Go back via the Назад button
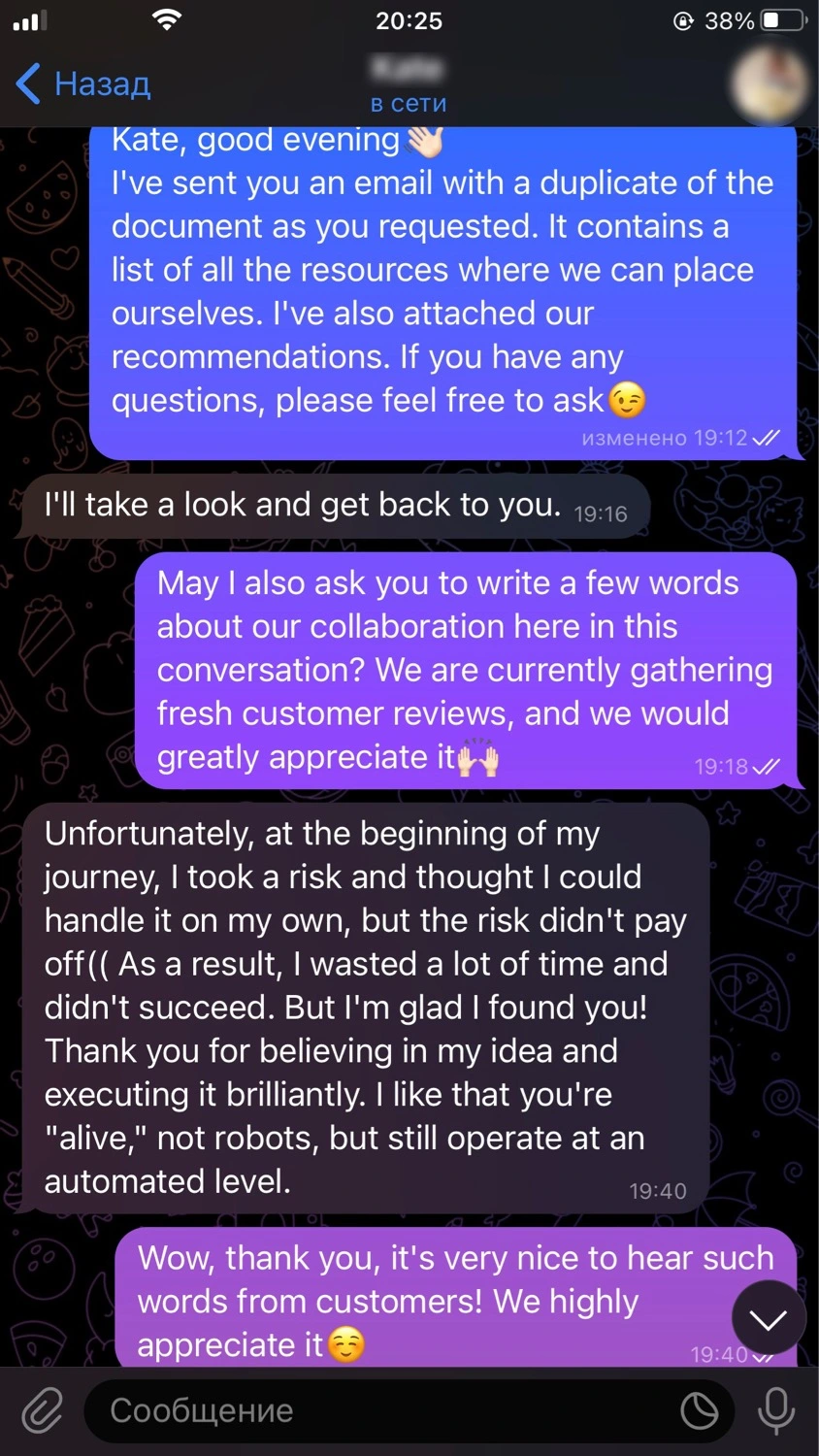This screenshot has height=1456, width=819. 83,84
